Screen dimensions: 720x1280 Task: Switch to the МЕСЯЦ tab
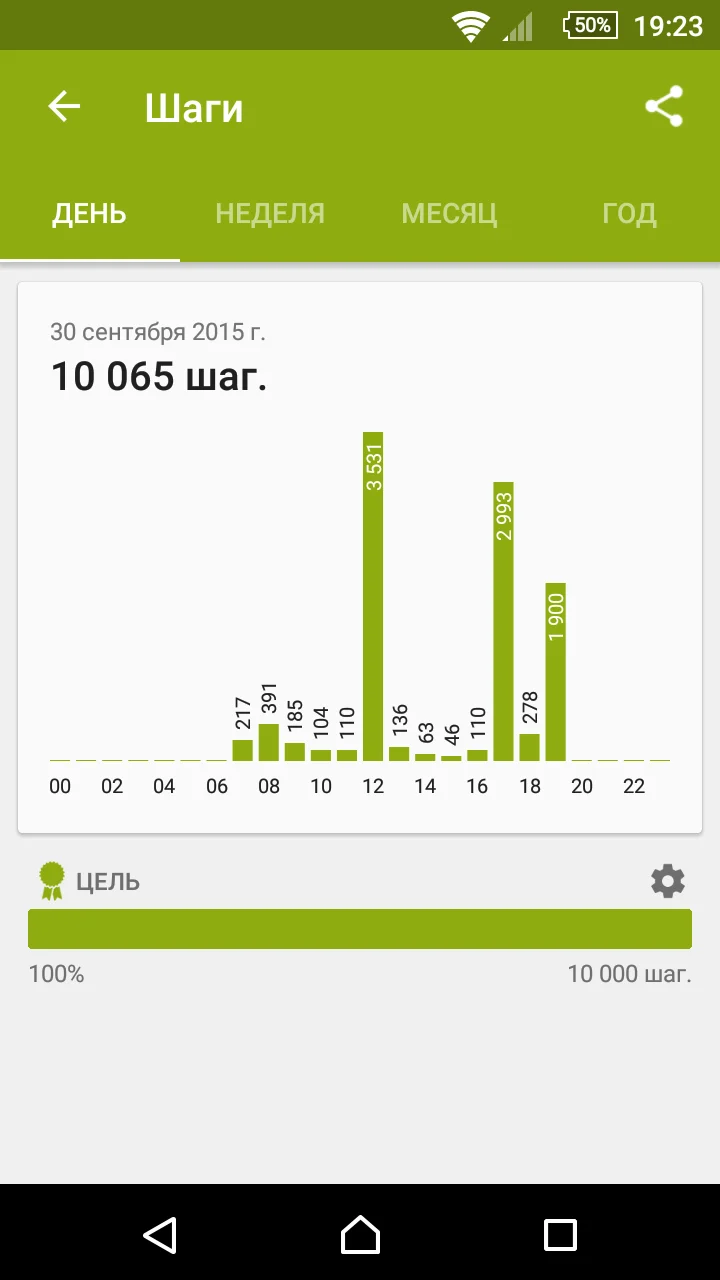point(449,213)
